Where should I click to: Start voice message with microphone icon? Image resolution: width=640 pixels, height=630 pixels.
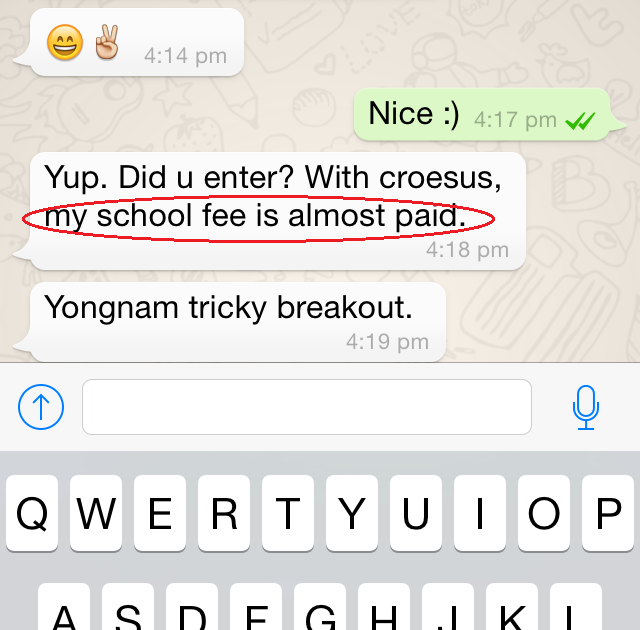point(586,407)
